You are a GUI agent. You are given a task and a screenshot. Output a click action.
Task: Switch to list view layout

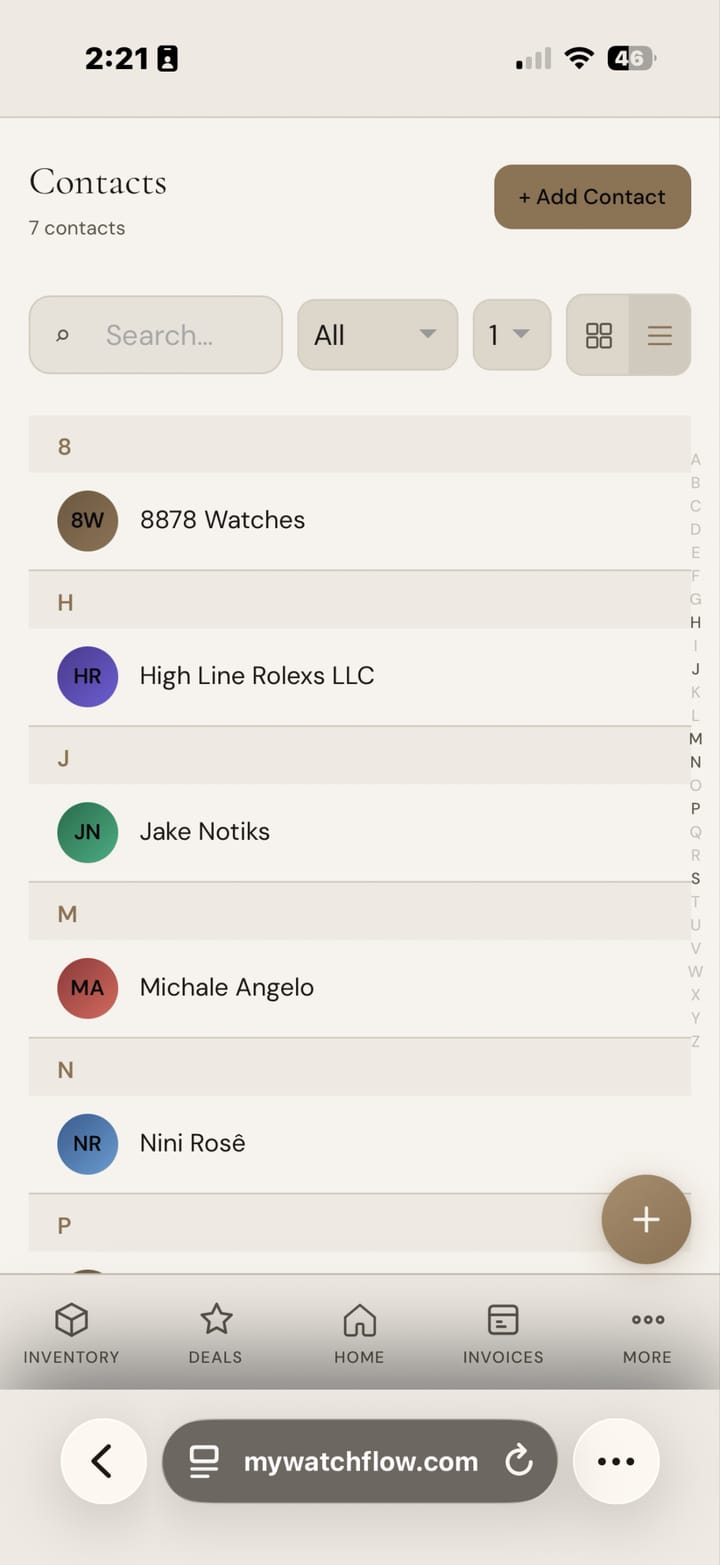(x=659, y=335)
